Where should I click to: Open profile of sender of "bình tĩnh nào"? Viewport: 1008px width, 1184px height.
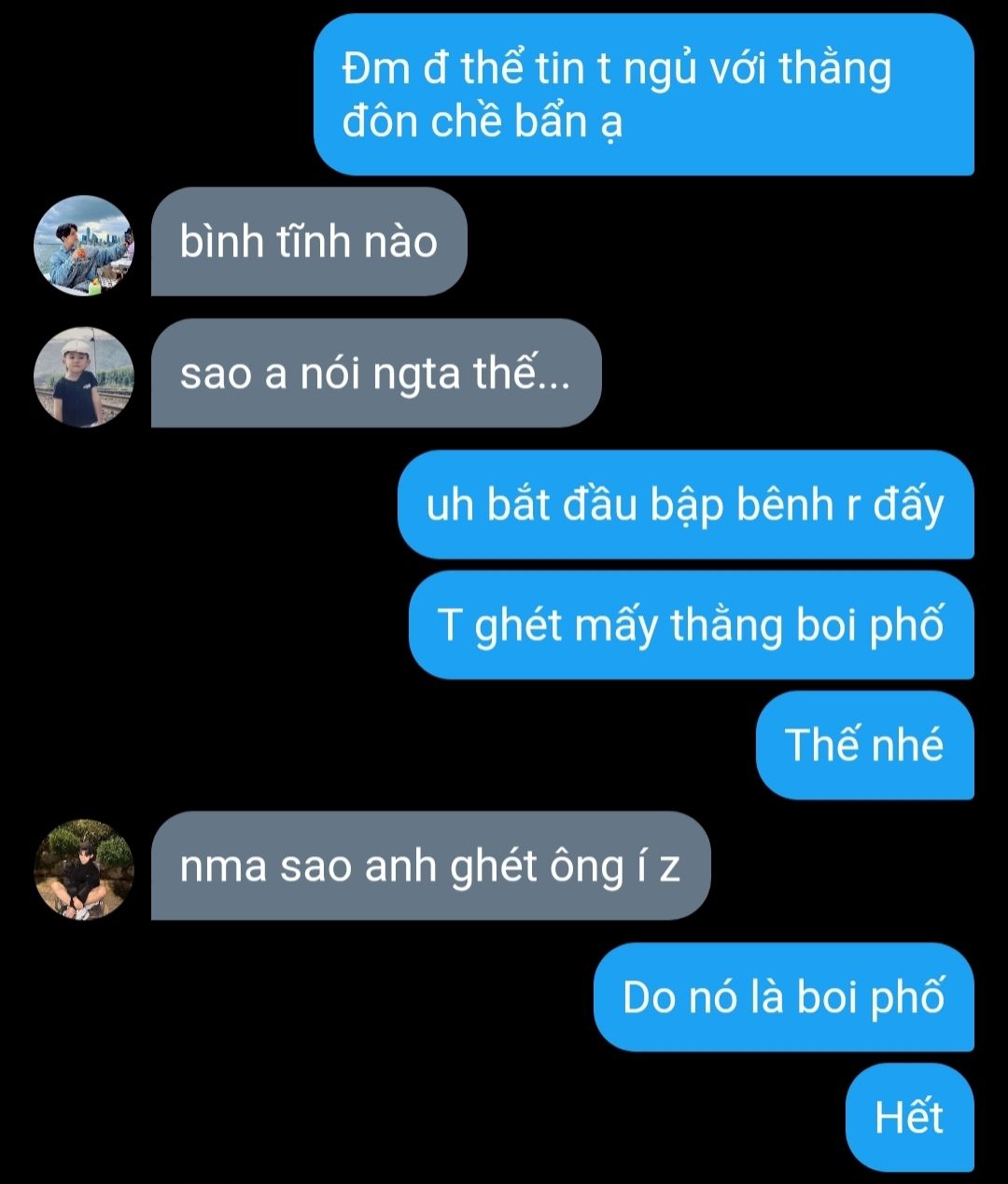click(84, 245)
